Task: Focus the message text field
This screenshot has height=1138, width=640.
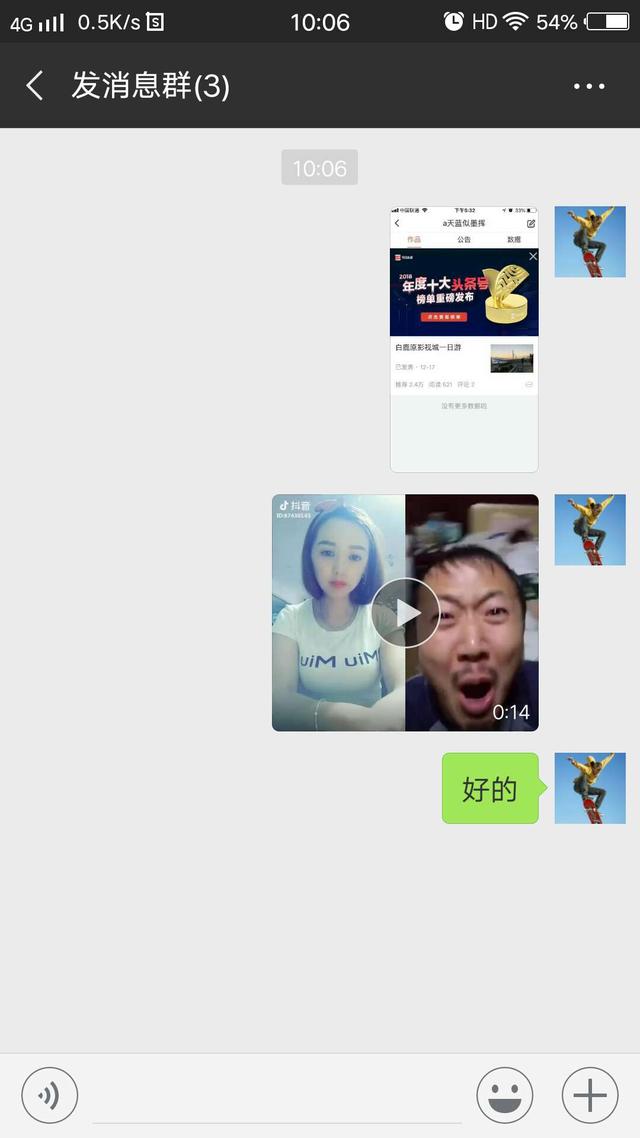Action: click(x=277, y=1096)
